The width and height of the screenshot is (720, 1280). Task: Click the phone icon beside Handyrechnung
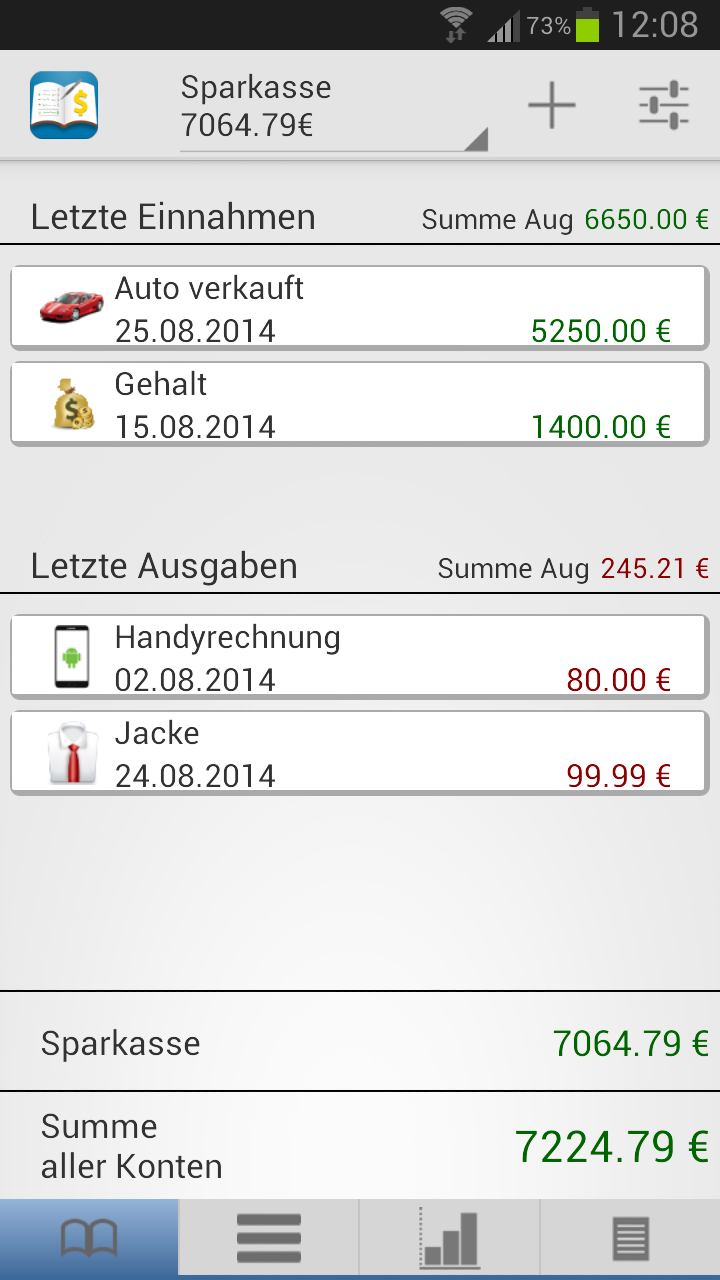65,655
